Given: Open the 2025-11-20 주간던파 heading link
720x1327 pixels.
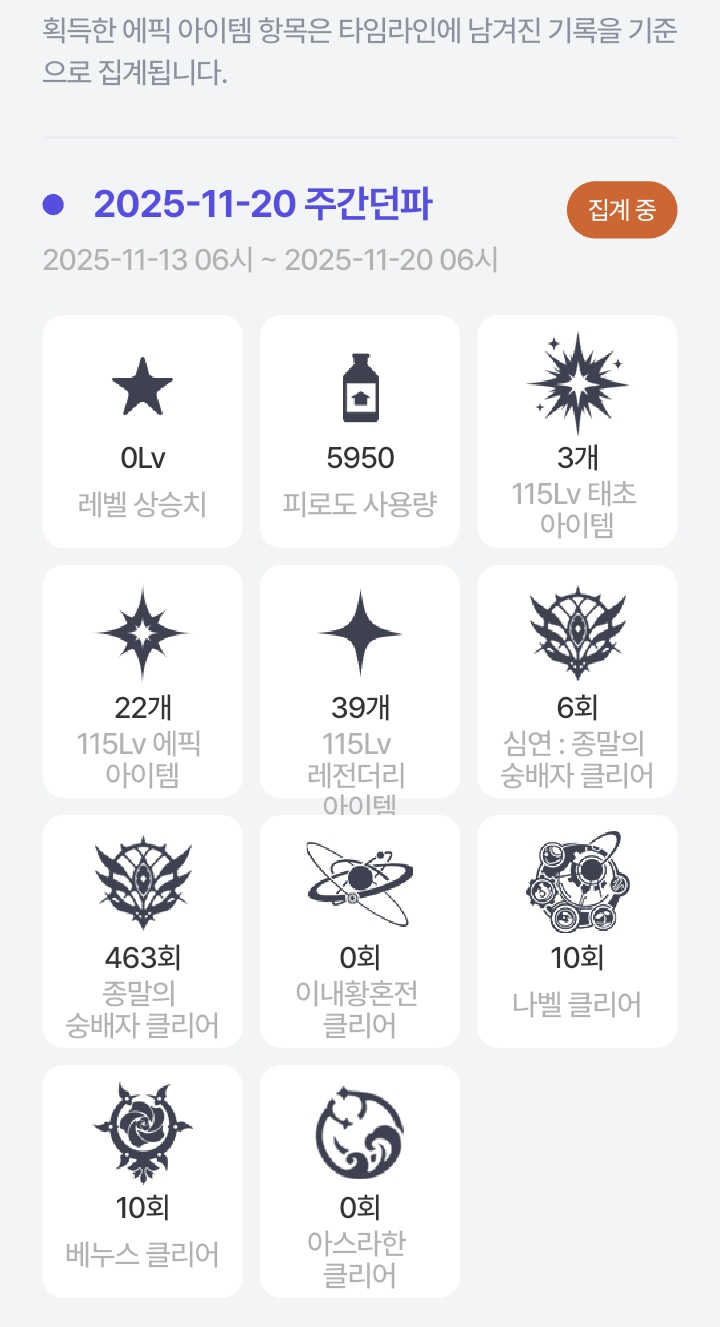Looking at the screenshot, I should tap(262, 205).
